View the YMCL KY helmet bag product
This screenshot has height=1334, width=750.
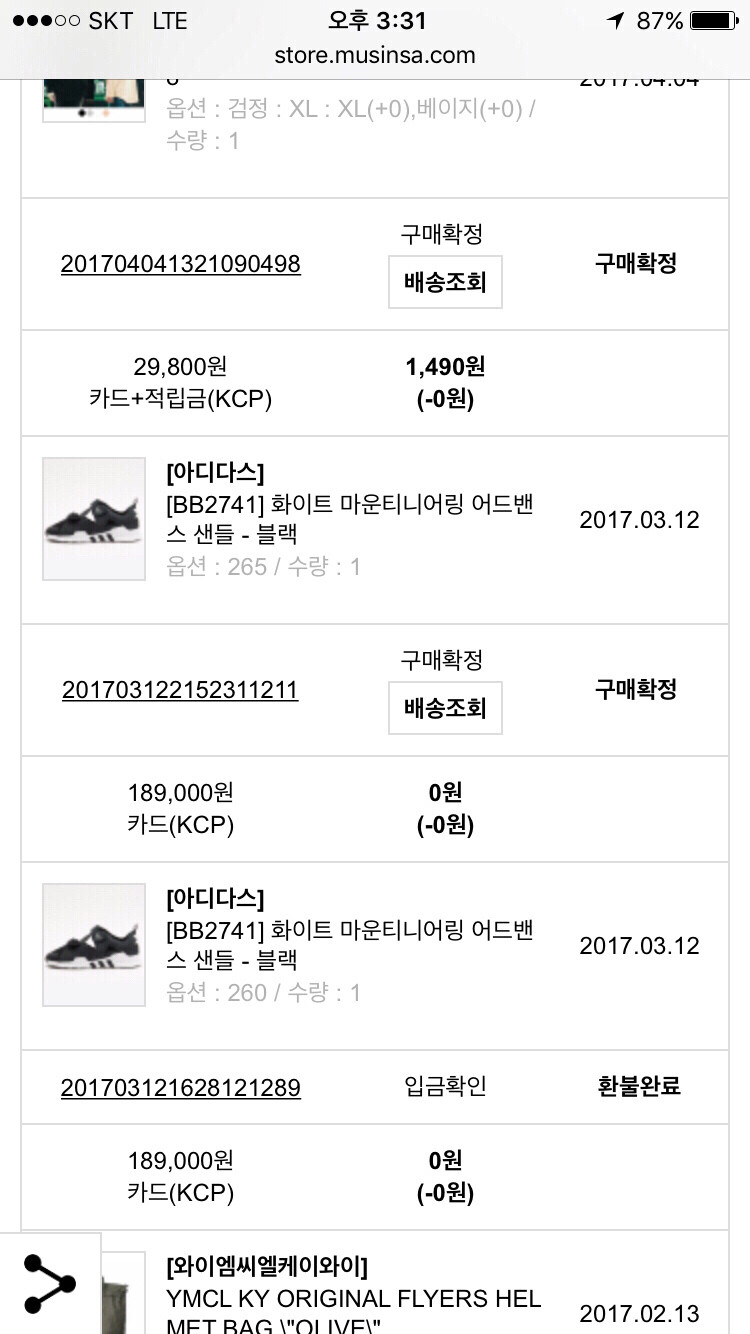pyautogui.click(x=354, y=1298)
